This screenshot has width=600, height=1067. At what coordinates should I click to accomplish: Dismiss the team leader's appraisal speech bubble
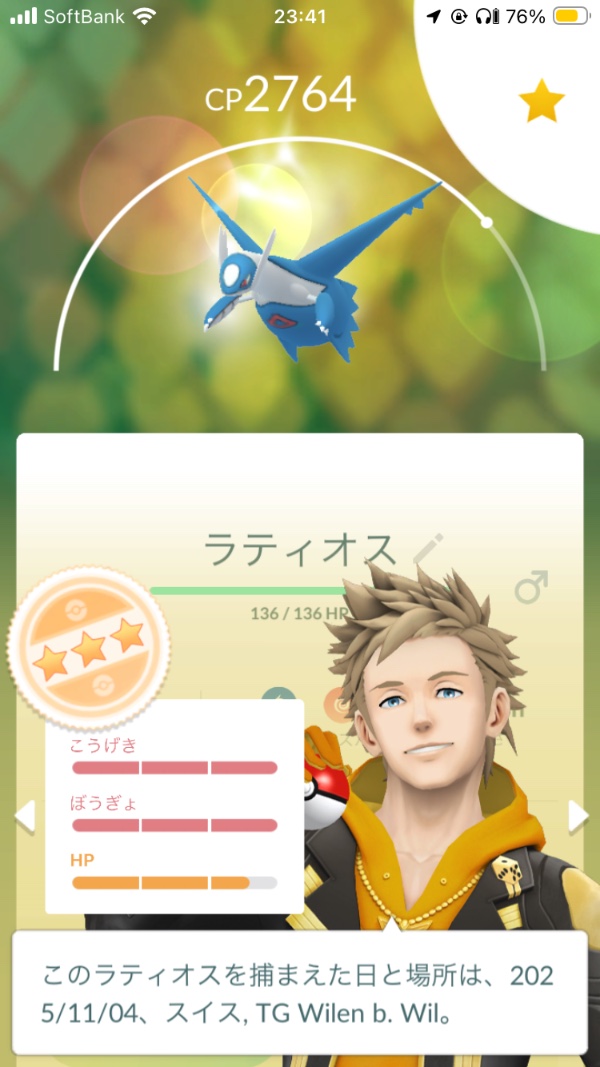[x=300, y=991]
